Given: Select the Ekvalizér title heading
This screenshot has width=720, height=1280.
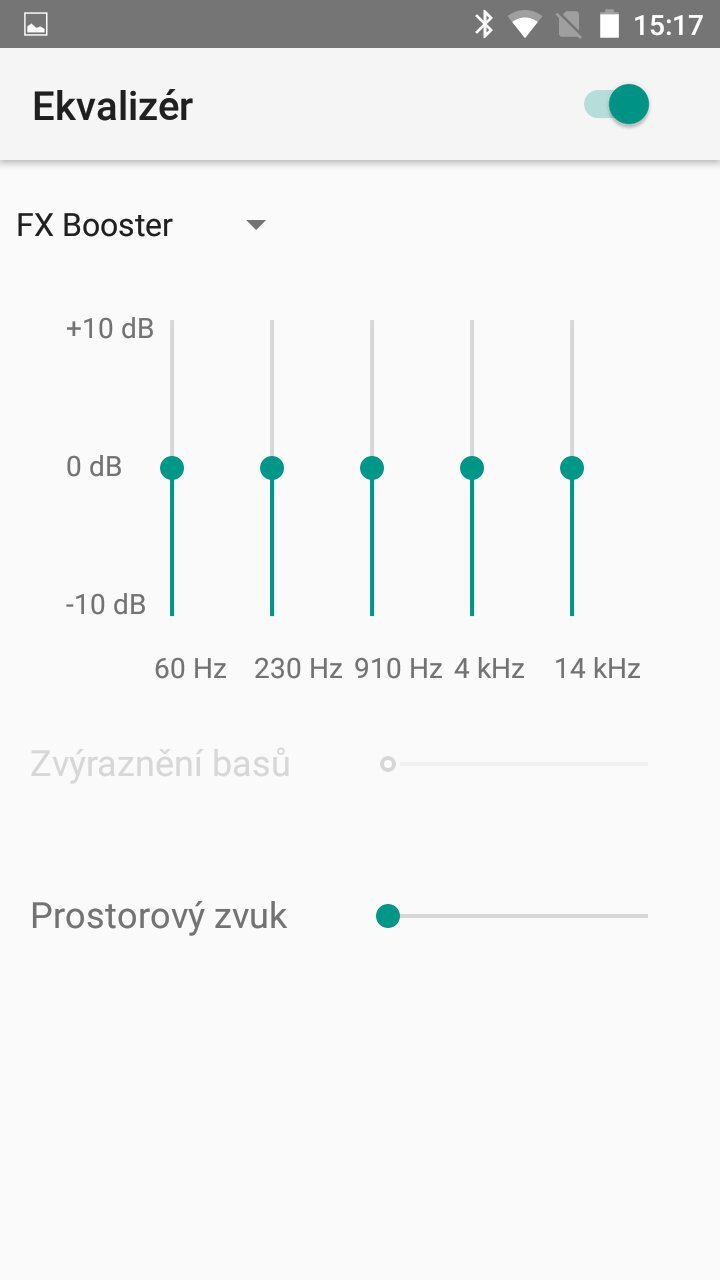Looking at the screenshot, I should pos(112,104).
